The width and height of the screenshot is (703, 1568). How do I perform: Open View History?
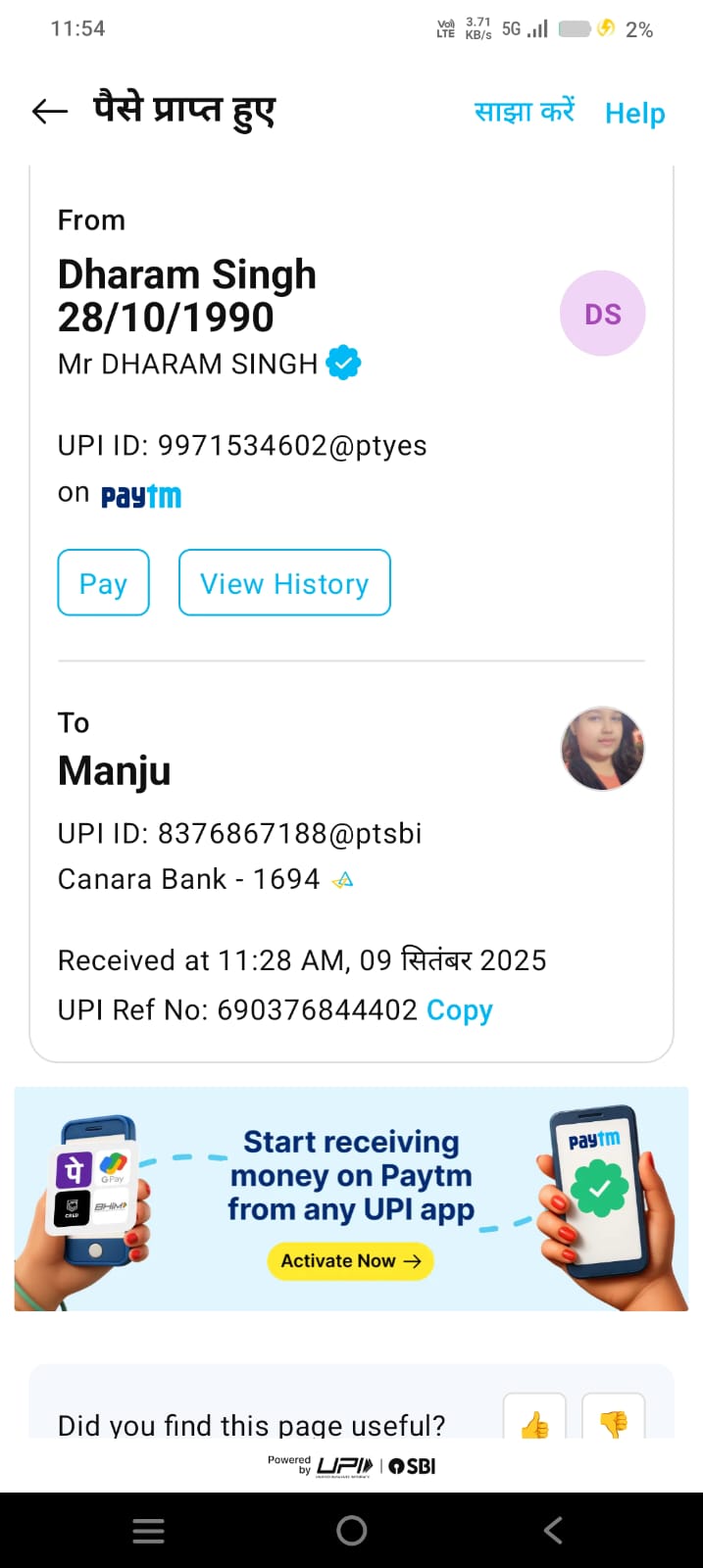(284, 583)
